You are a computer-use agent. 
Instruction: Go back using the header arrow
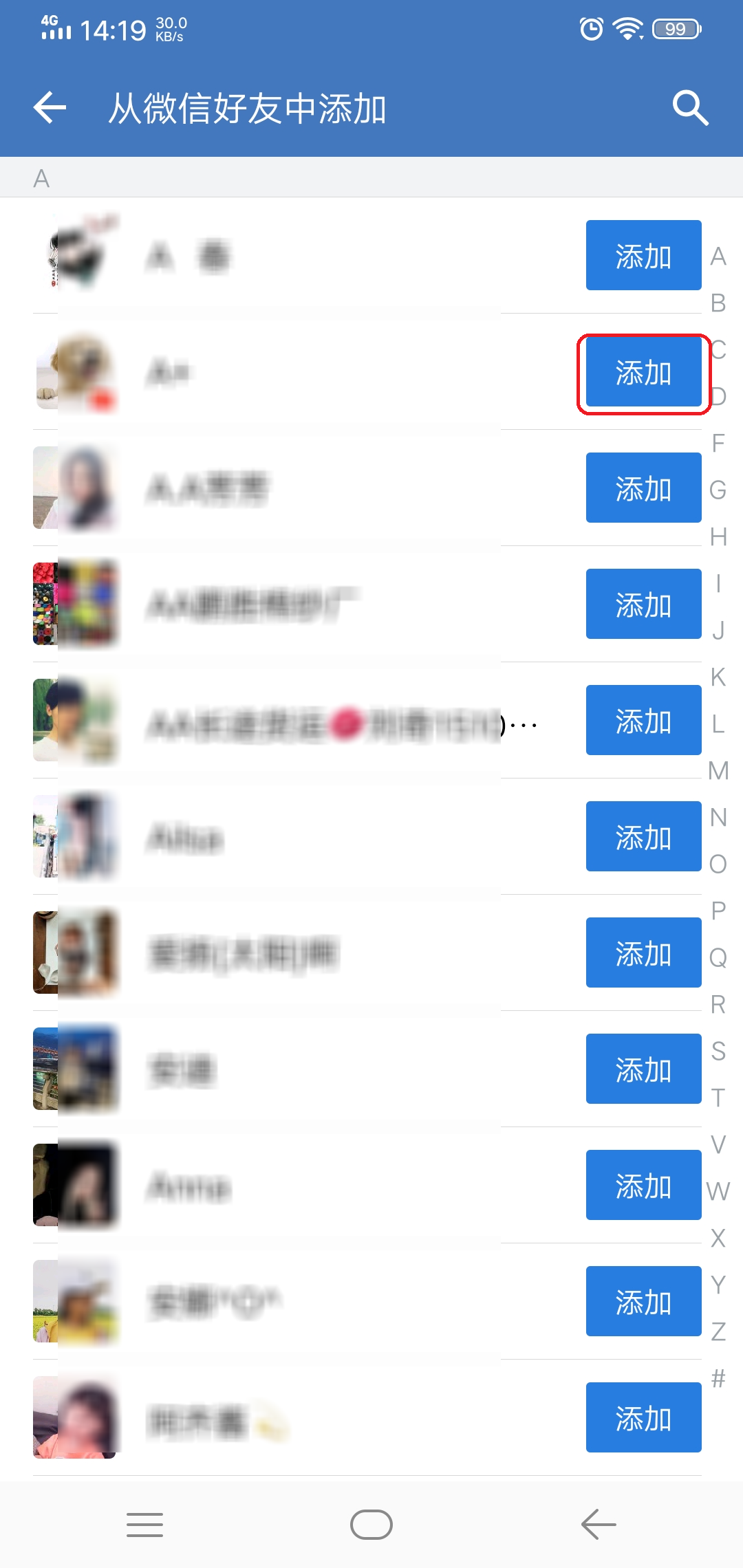point(50,108)
